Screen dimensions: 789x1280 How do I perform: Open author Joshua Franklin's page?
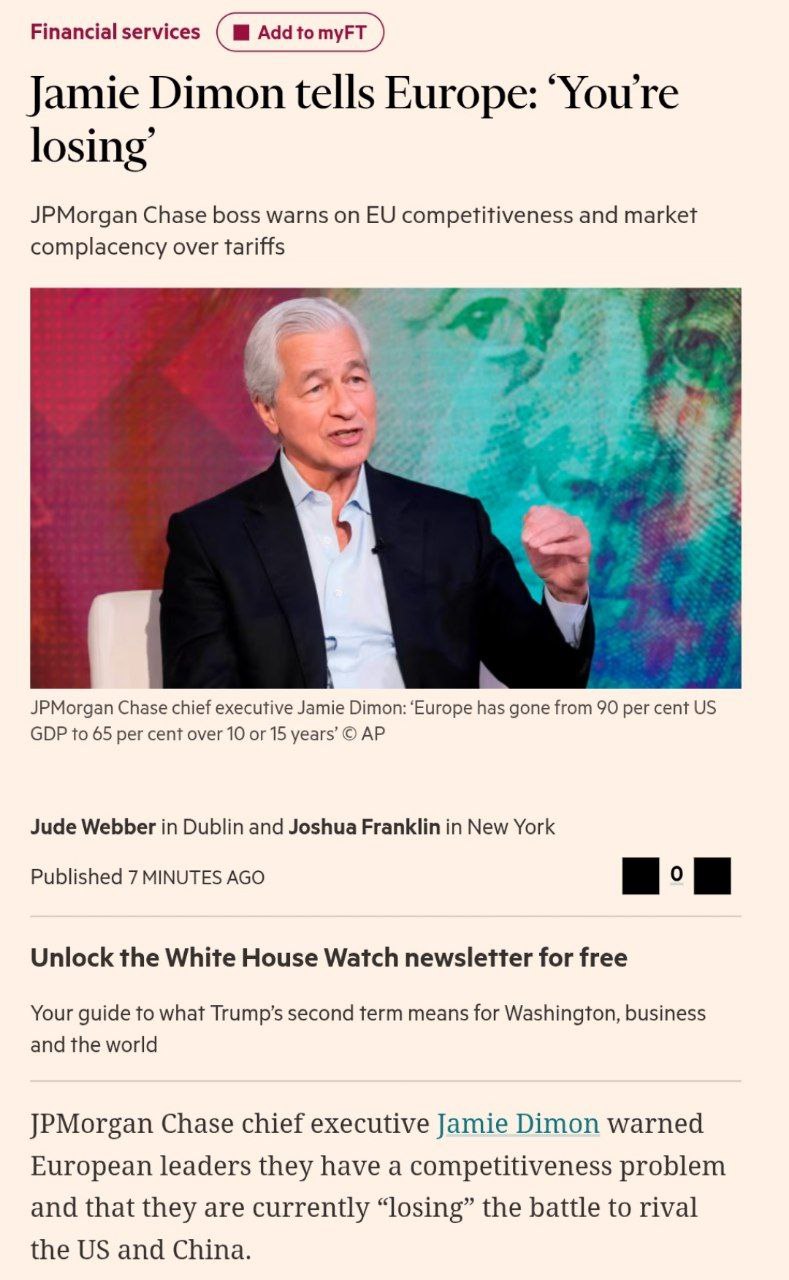tap(364, 827)
